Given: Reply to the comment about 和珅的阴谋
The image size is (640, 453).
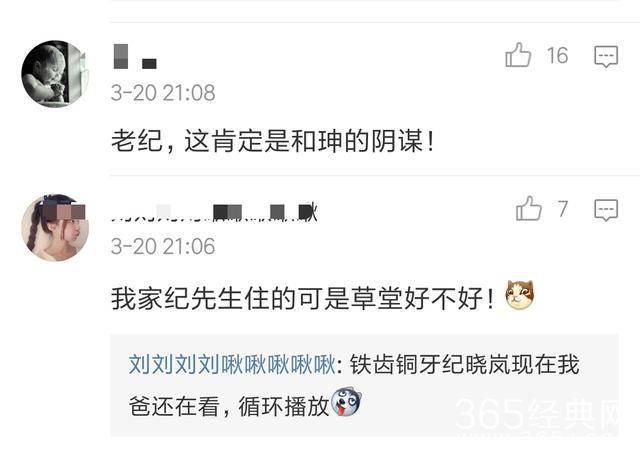Looking at the screenshot, I should [606, 56].
